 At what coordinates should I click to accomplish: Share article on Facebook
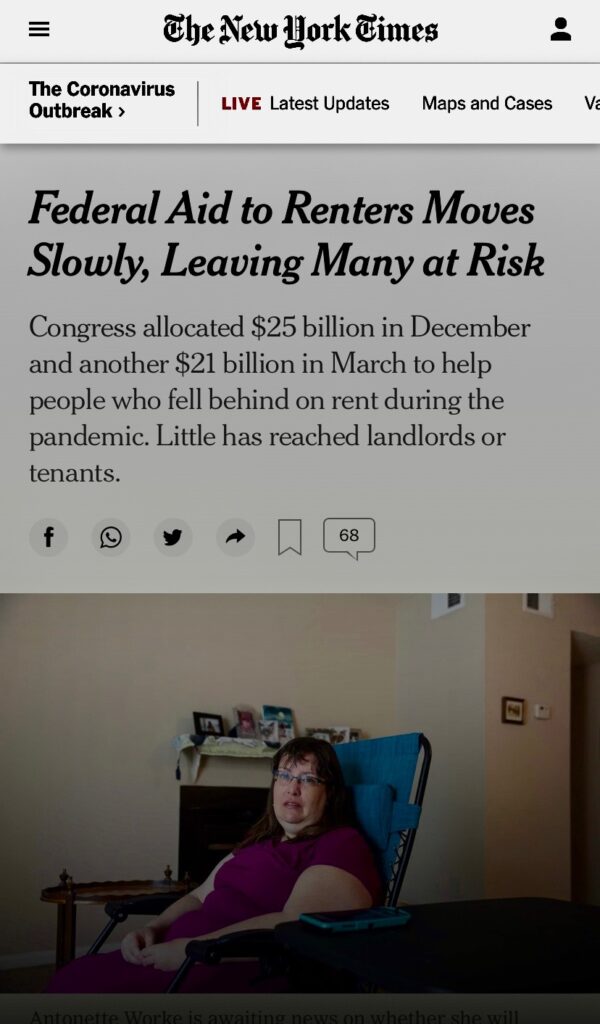pos(48,537)
